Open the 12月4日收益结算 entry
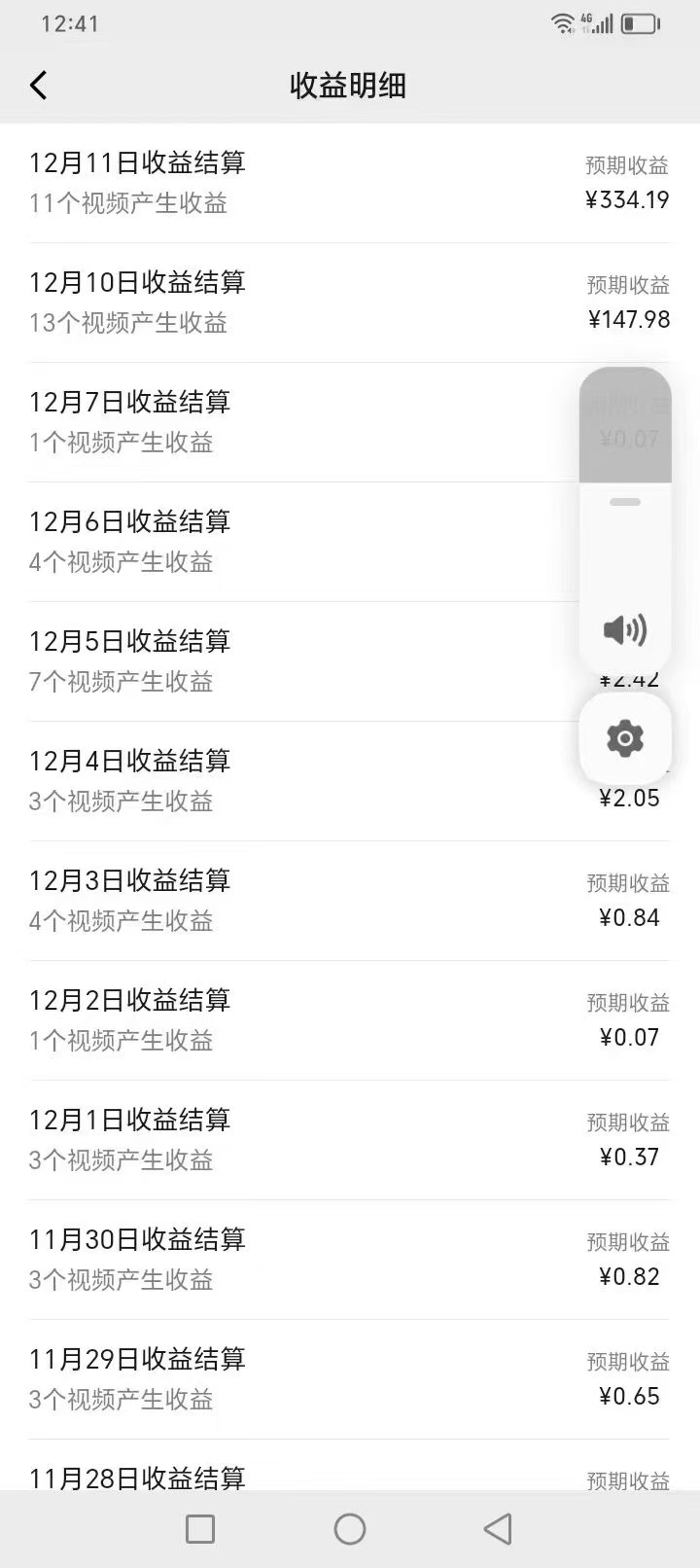This screenshot has height=1568, width=700. click(292, 780)
